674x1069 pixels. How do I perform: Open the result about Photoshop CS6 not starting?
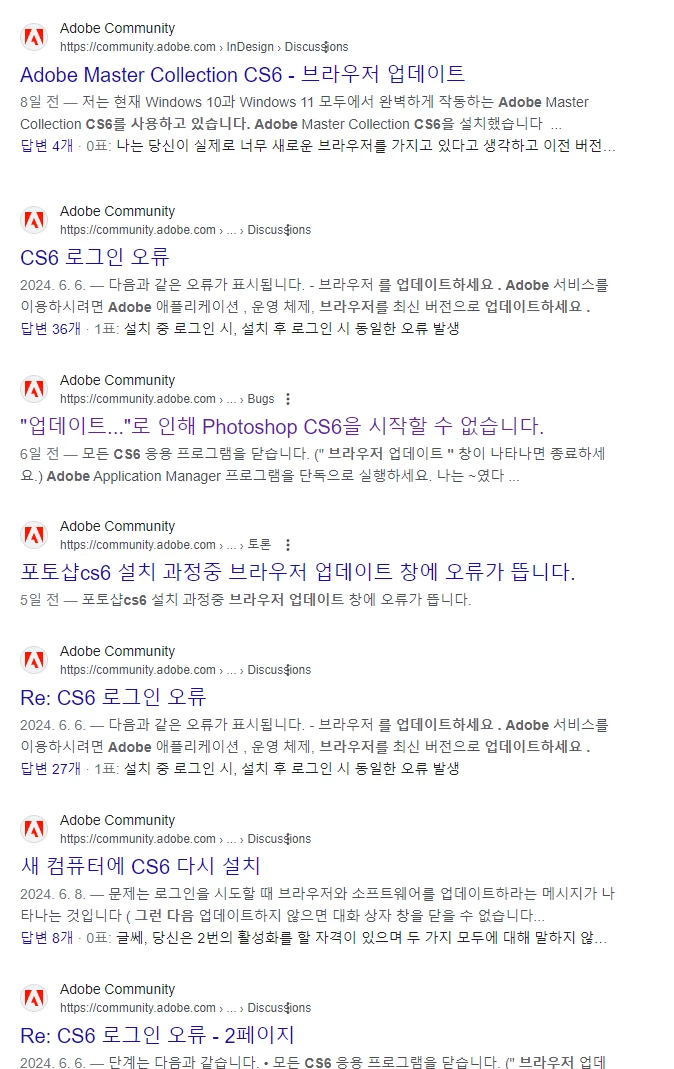[x=282, y=426]
